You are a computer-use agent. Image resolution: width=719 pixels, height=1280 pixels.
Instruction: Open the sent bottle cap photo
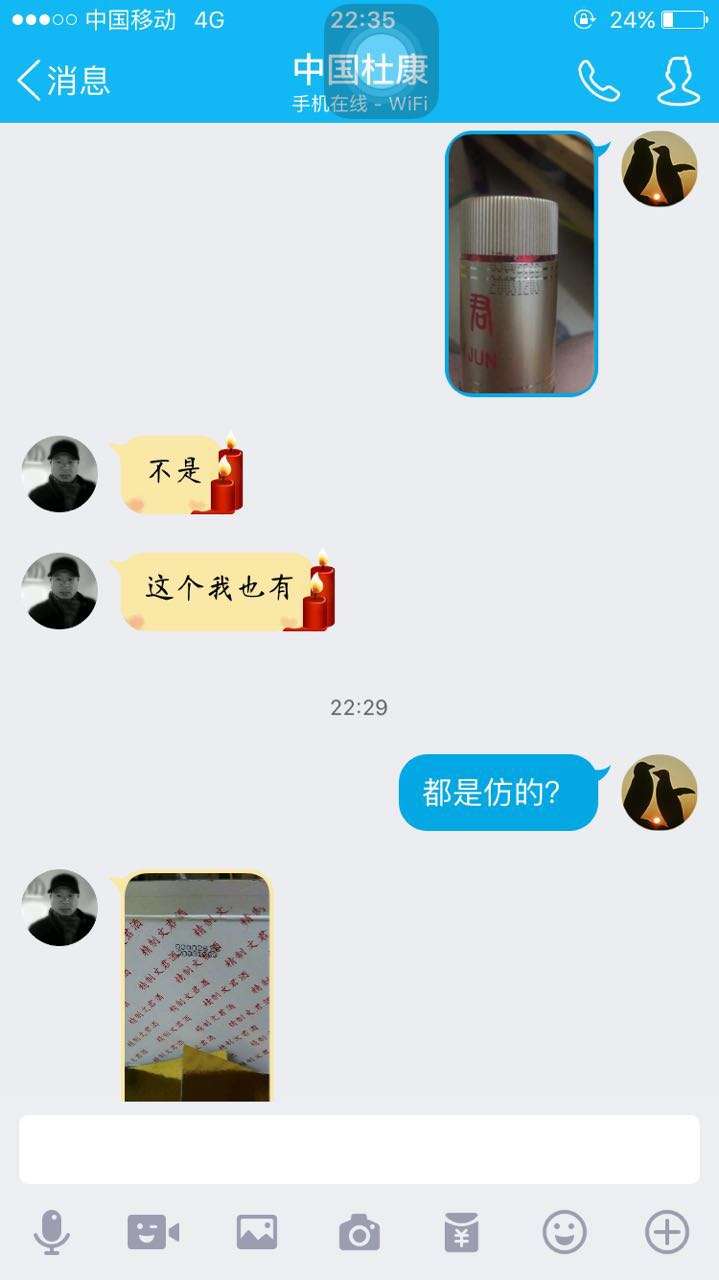point(521,263)
